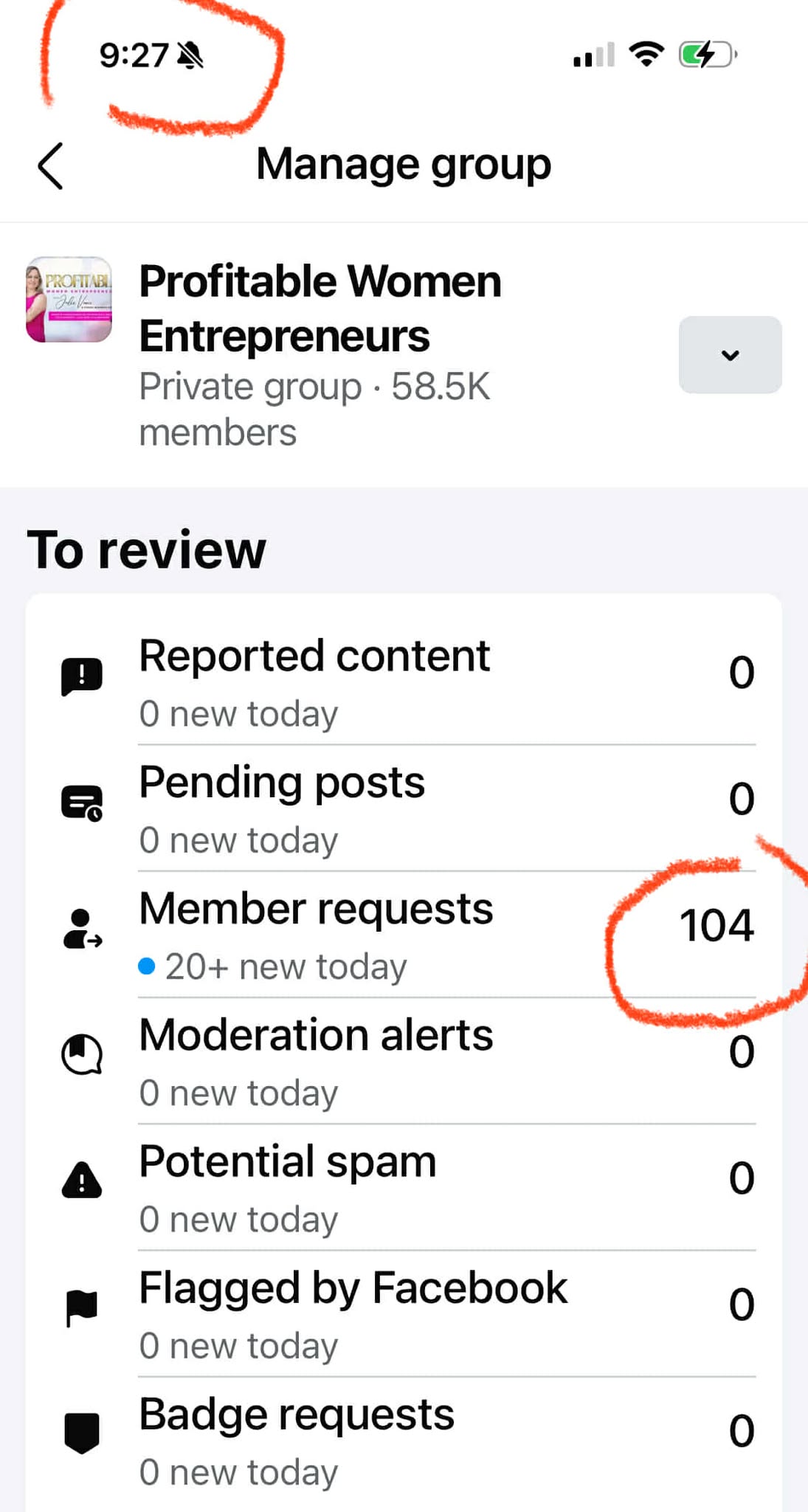
Task: Open Moderation alerts
Action: pos(403,1060)
